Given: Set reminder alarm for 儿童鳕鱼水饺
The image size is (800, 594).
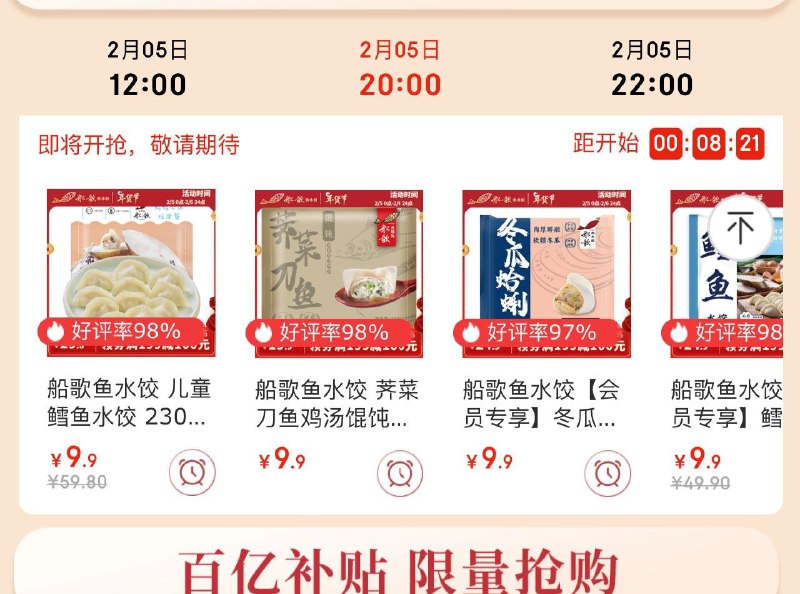Looking at the screenshot, I should click(192, 473).
